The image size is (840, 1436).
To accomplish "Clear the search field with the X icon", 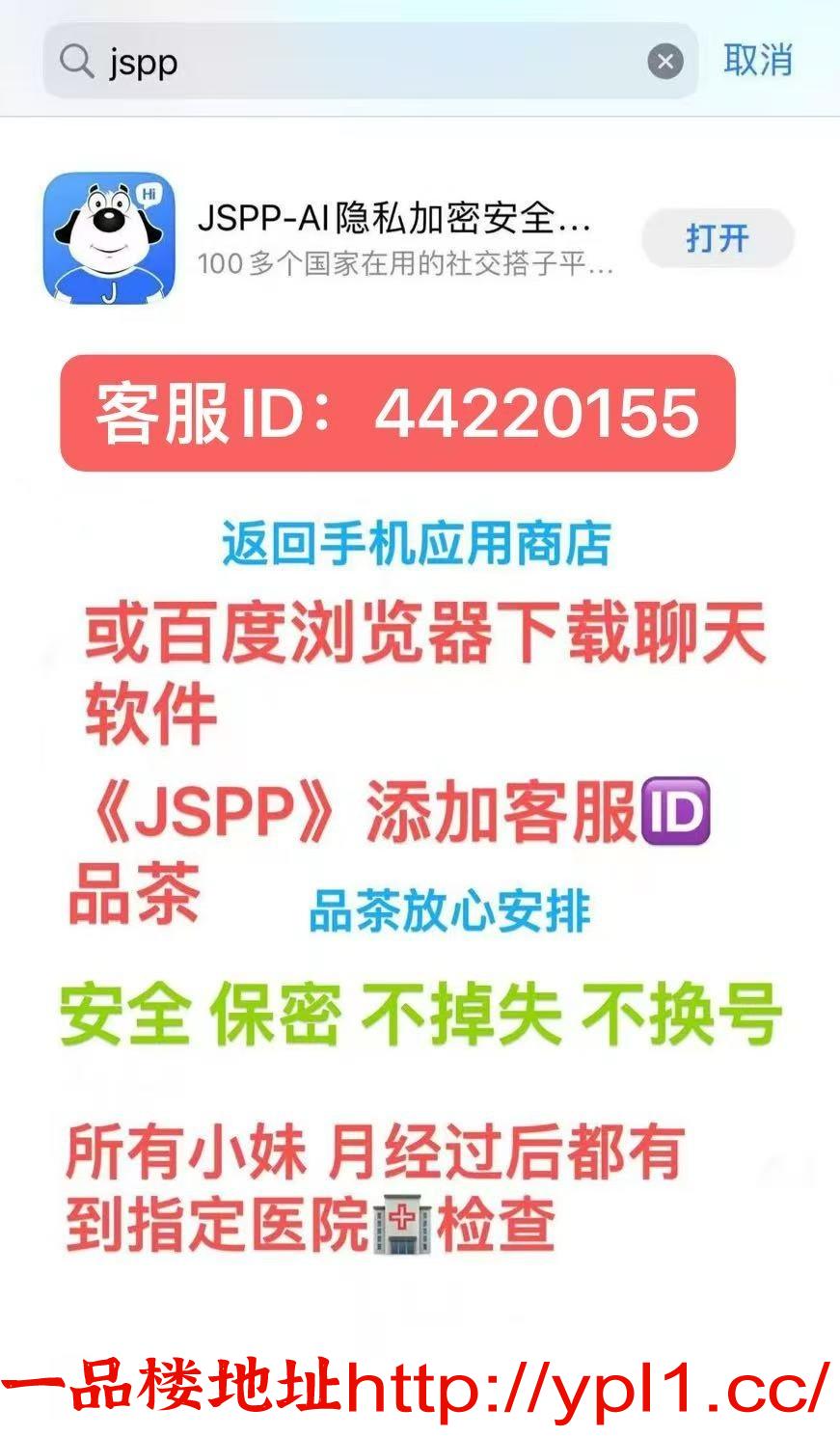I will 664,62.
